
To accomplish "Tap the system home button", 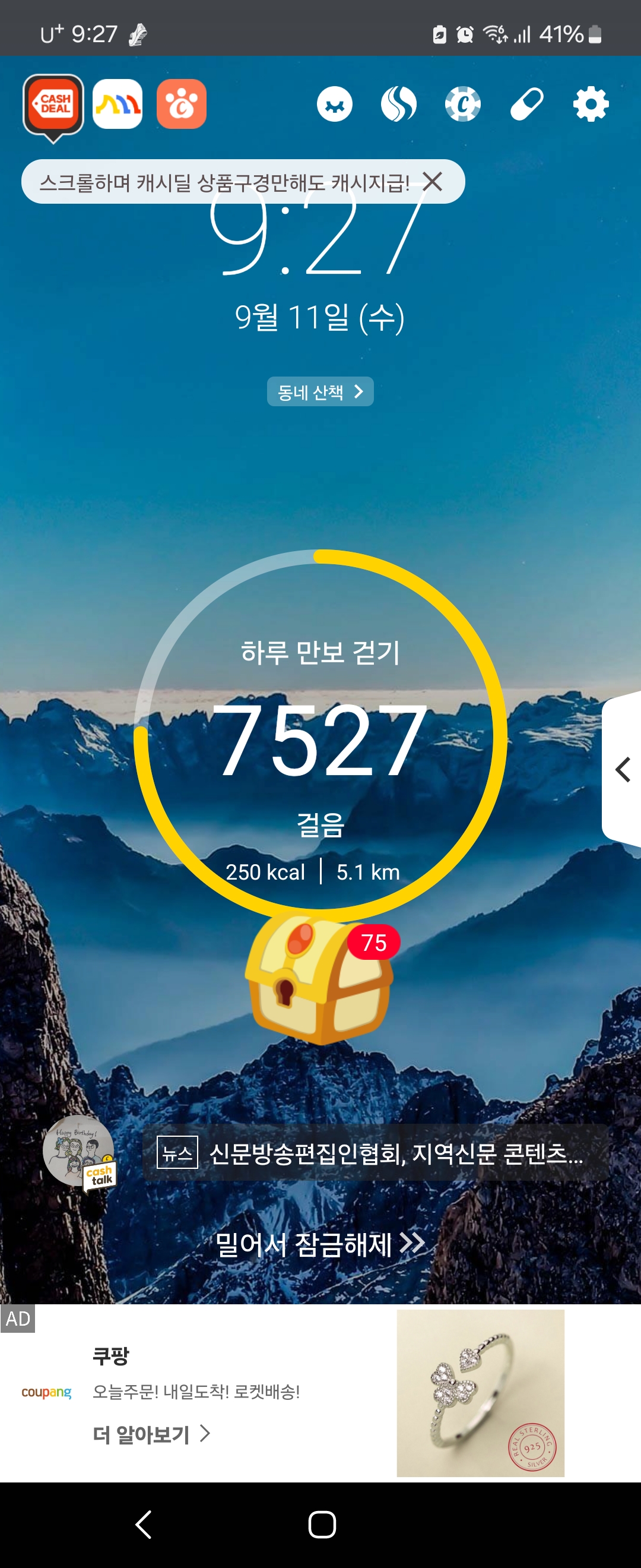I will (x=322, y=1525).
